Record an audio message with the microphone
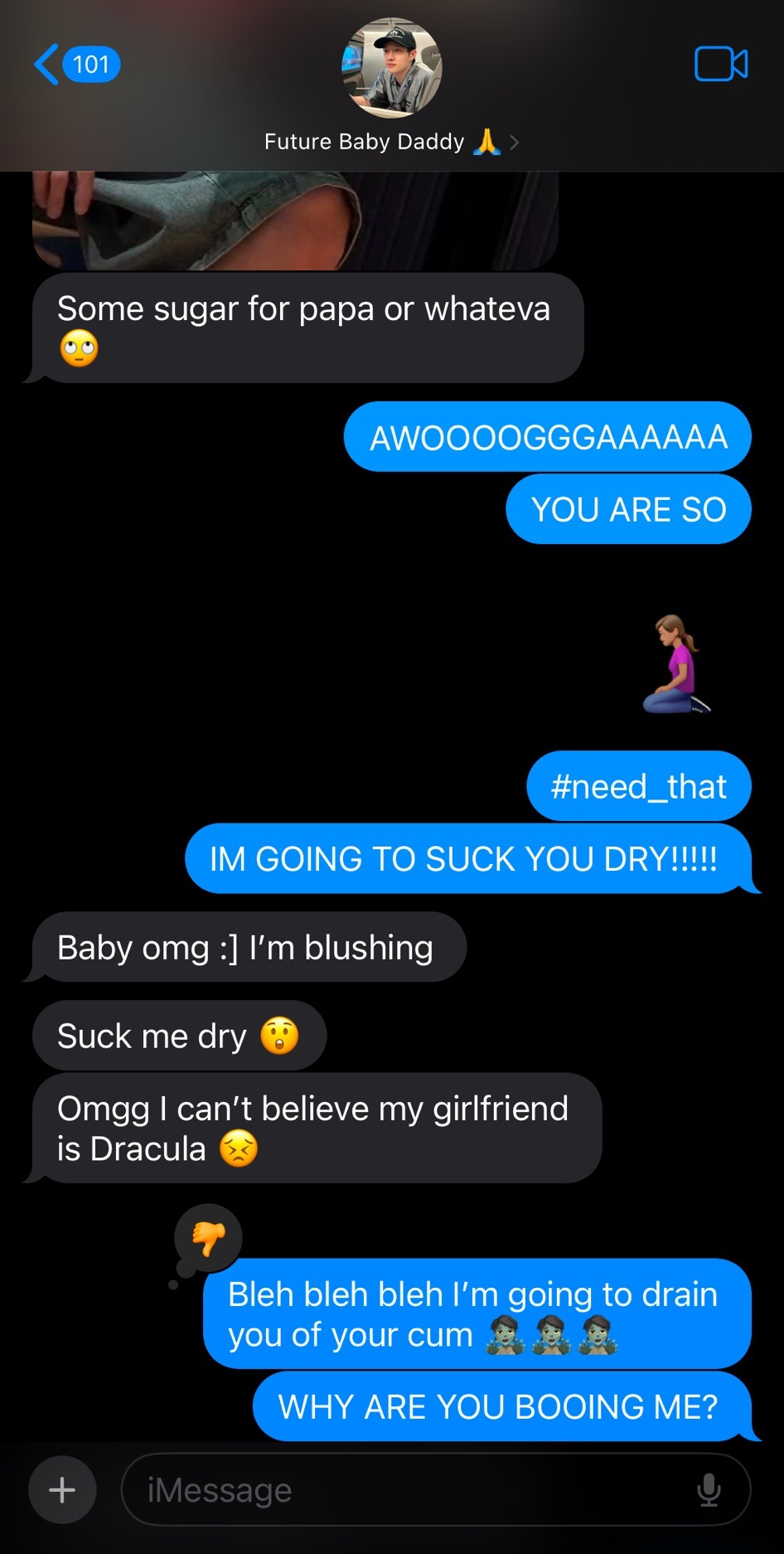 (709, 1490)
